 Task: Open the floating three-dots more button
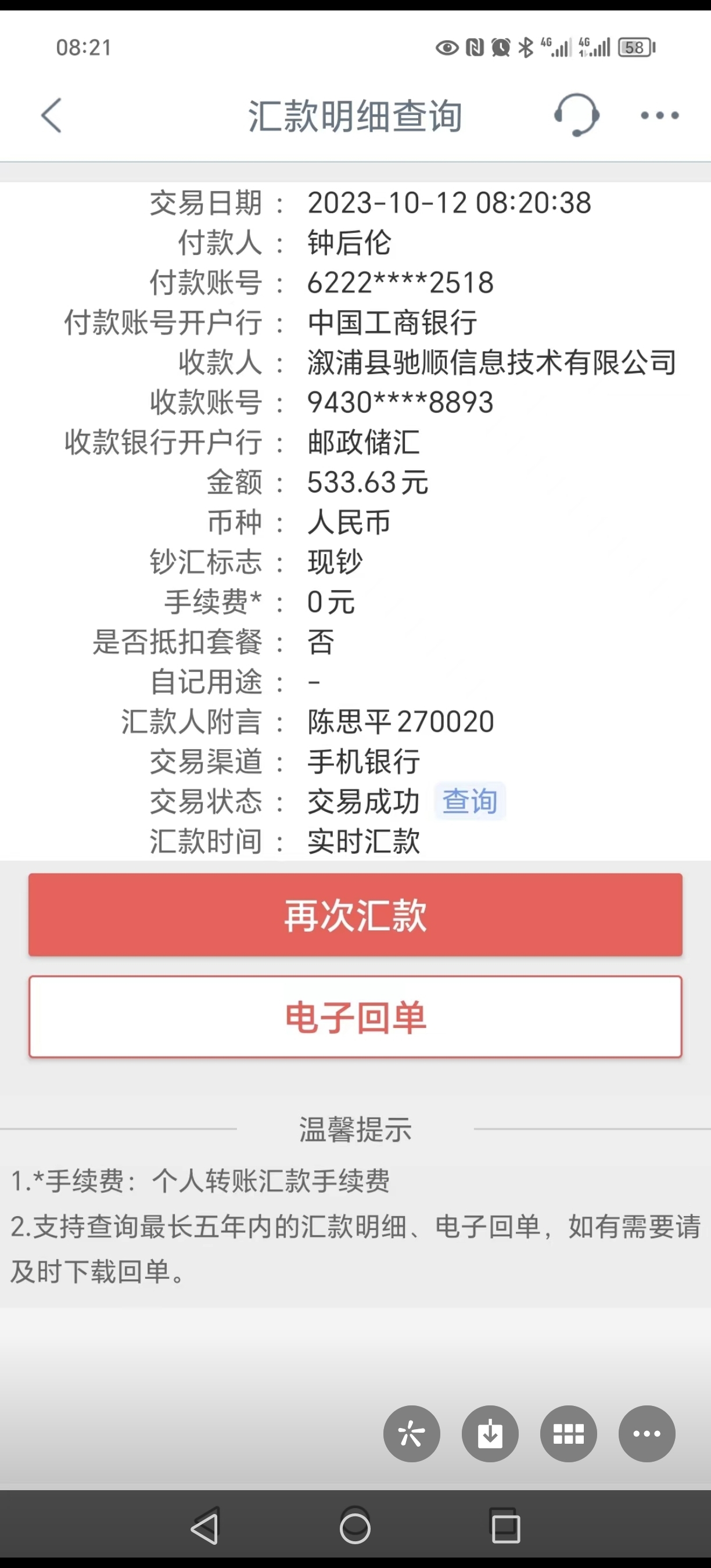pyautogui.click(x=647, y=1433)
